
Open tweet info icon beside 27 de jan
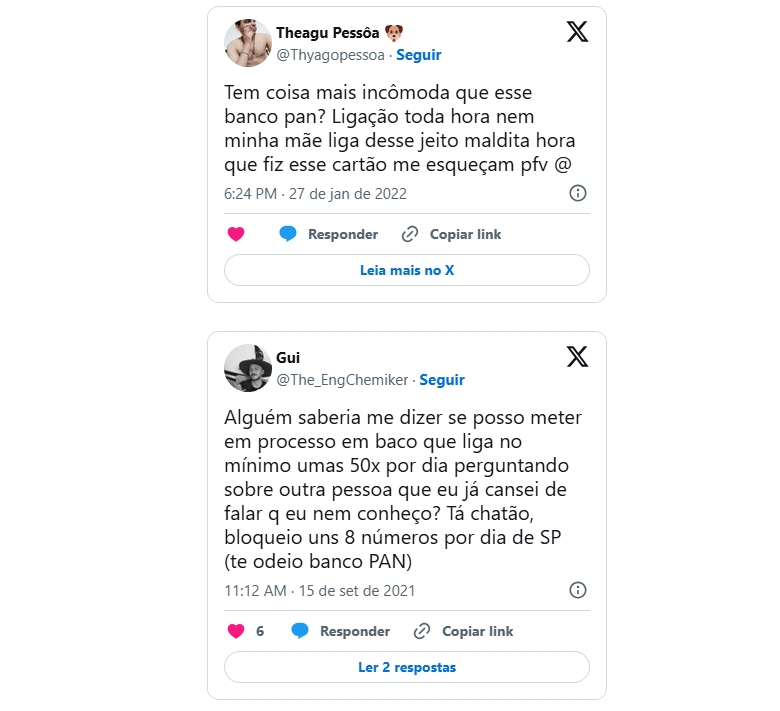pyautogui.click(x=577, y=193)
